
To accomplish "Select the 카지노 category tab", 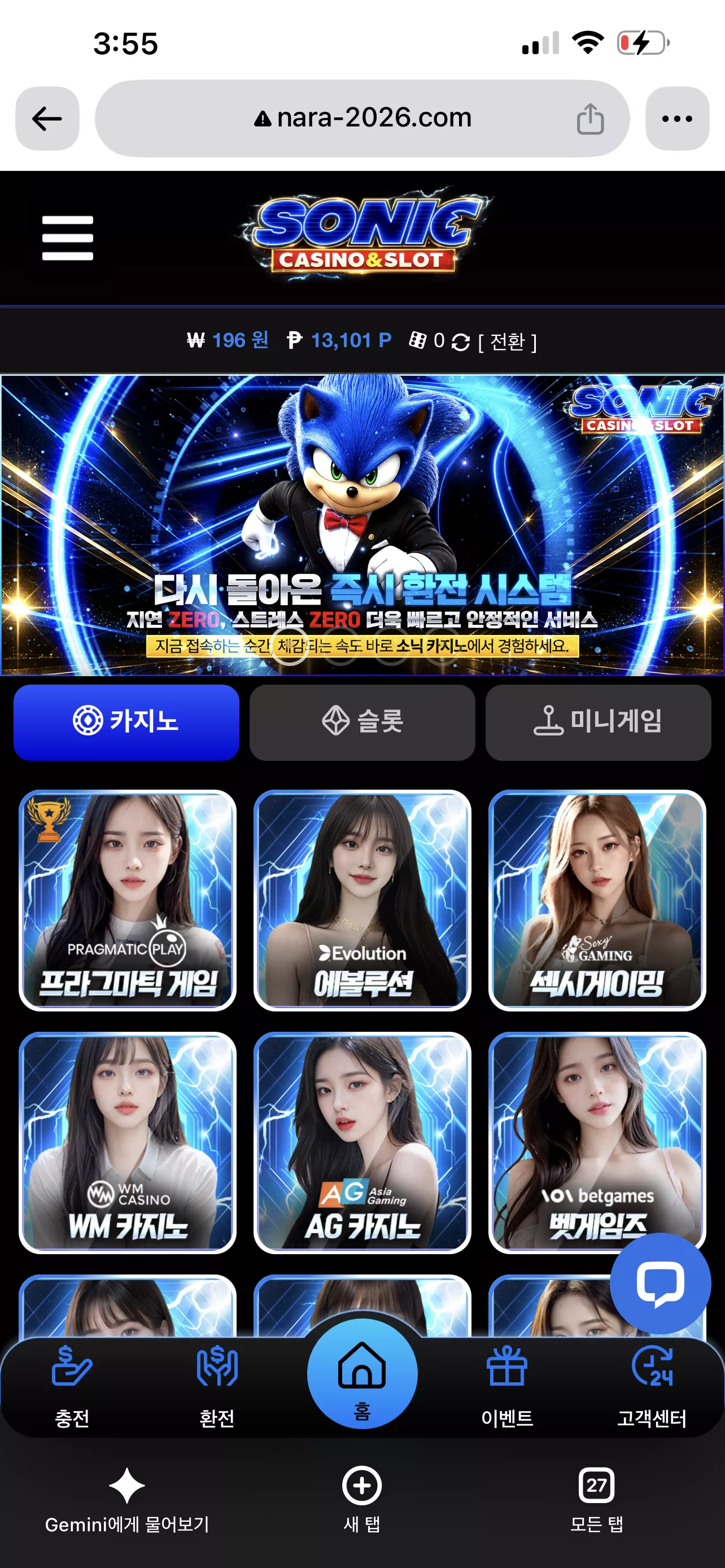I will click(126, 722).
